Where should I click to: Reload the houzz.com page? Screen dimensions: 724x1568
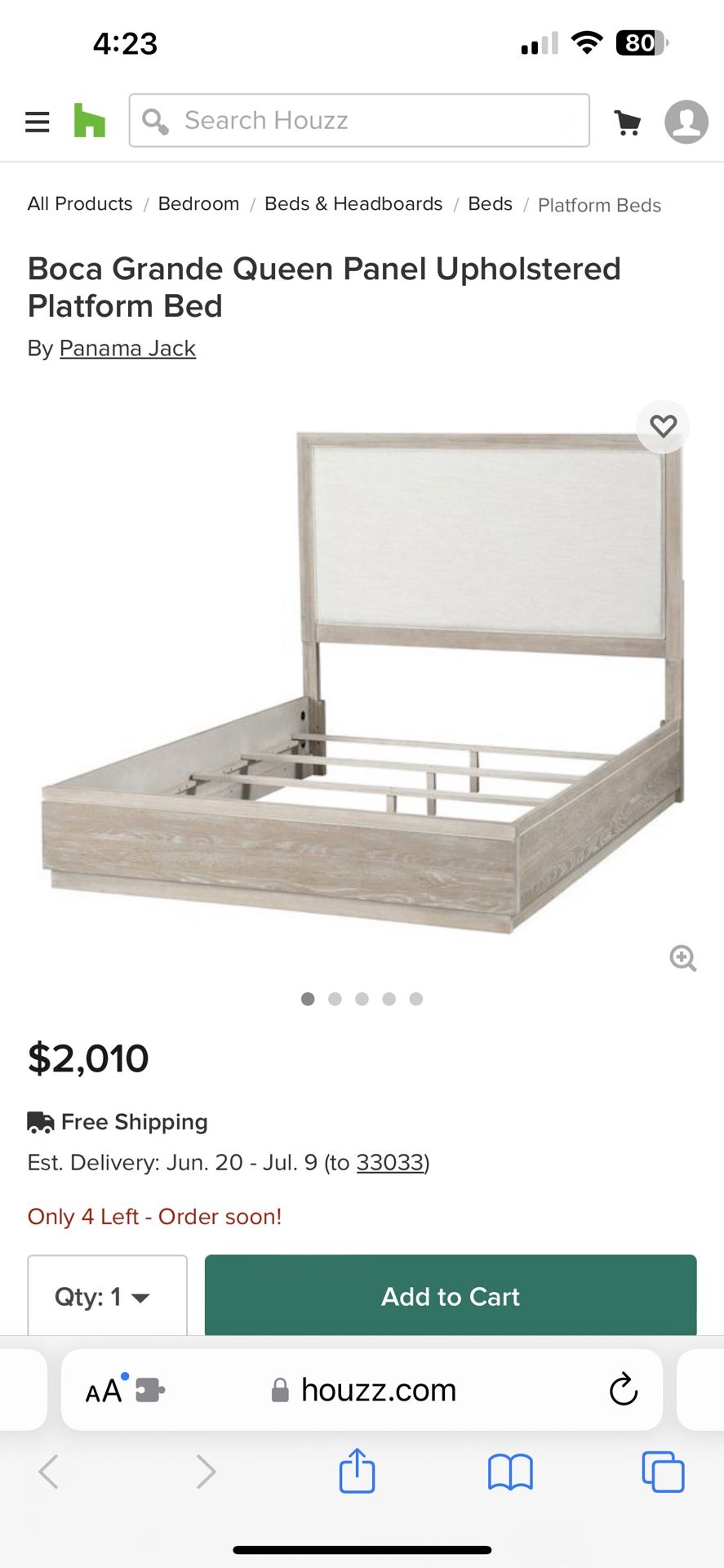coord(624,1388)
